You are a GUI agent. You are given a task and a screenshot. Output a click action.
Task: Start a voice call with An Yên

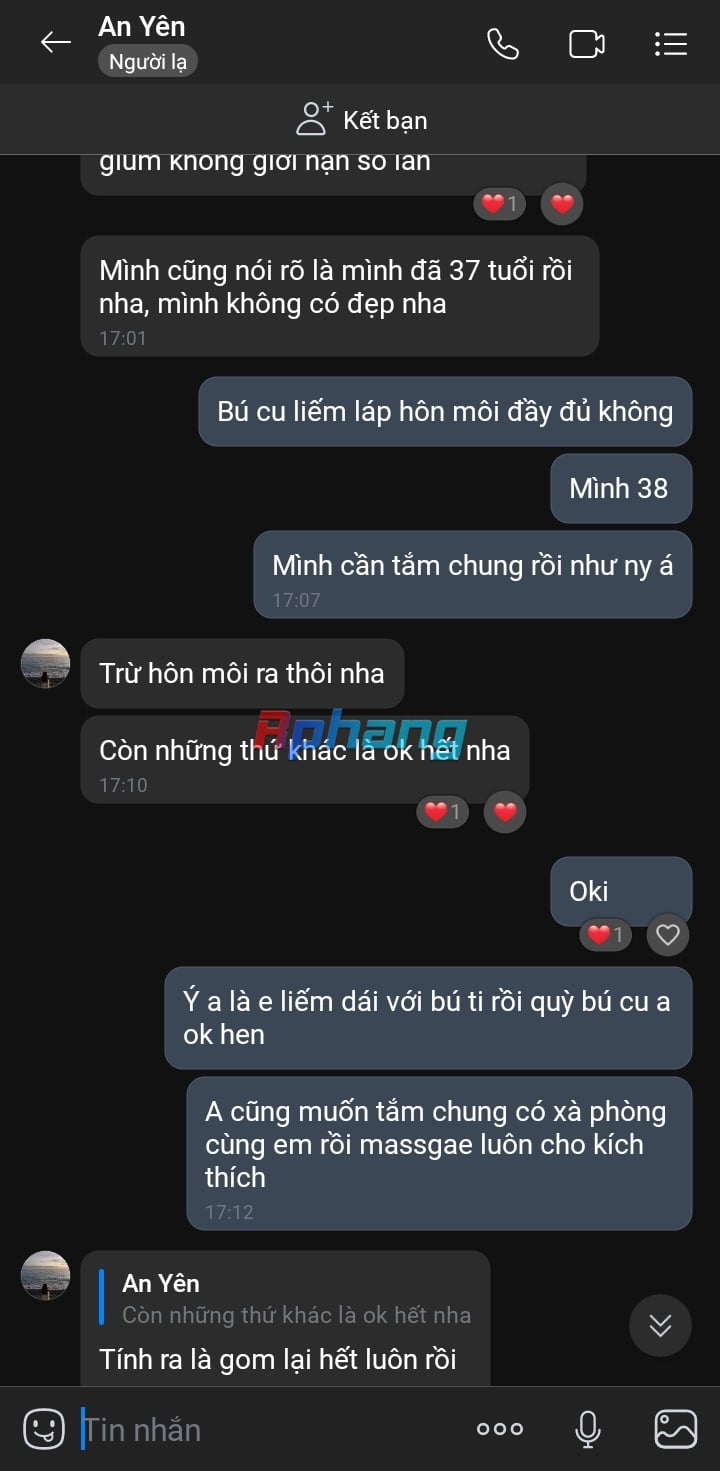tap(503, 43)
